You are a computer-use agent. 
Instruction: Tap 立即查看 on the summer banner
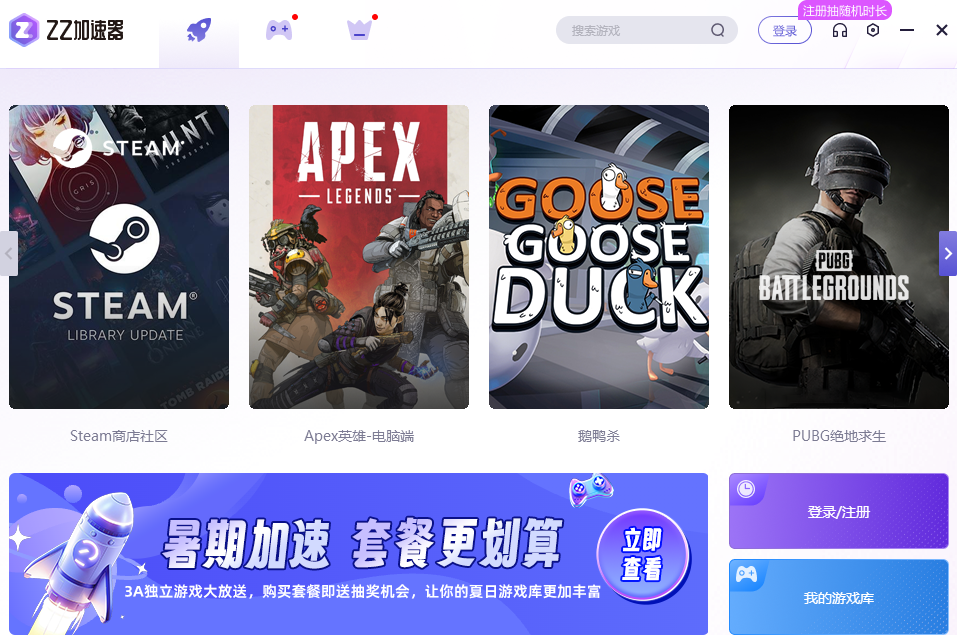(x=642, y=555)
